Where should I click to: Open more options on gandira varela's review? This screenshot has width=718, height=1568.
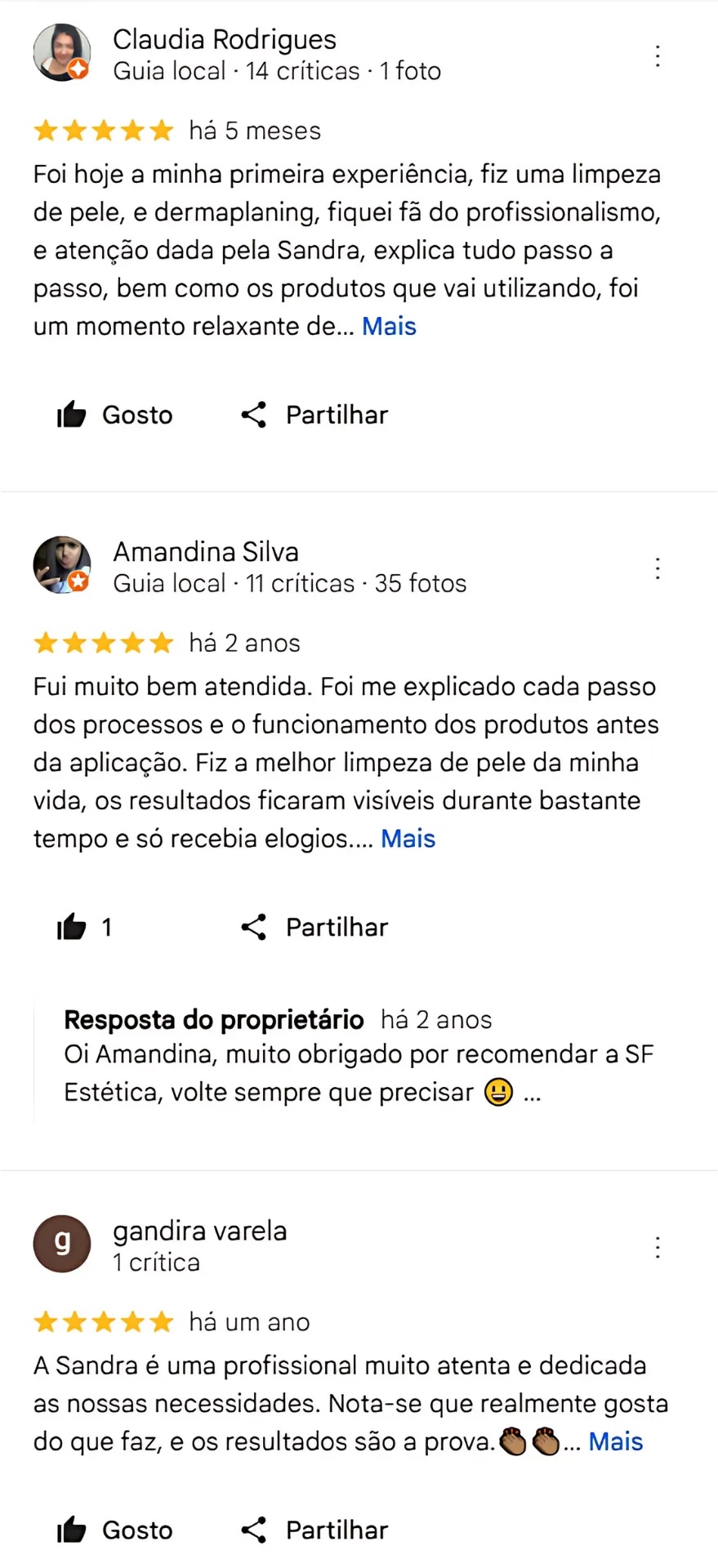pyautogui.click(x=658, y=1247)
